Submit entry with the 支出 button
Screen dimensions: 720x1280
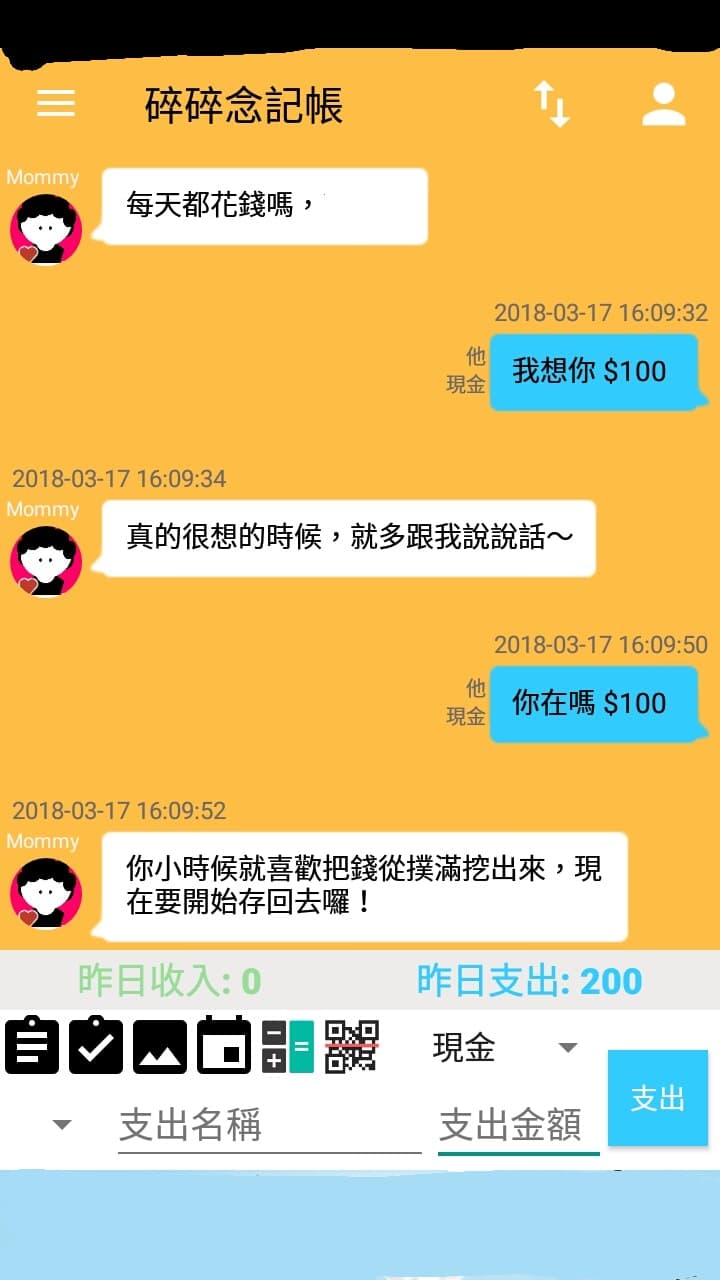coord(658,1098)
